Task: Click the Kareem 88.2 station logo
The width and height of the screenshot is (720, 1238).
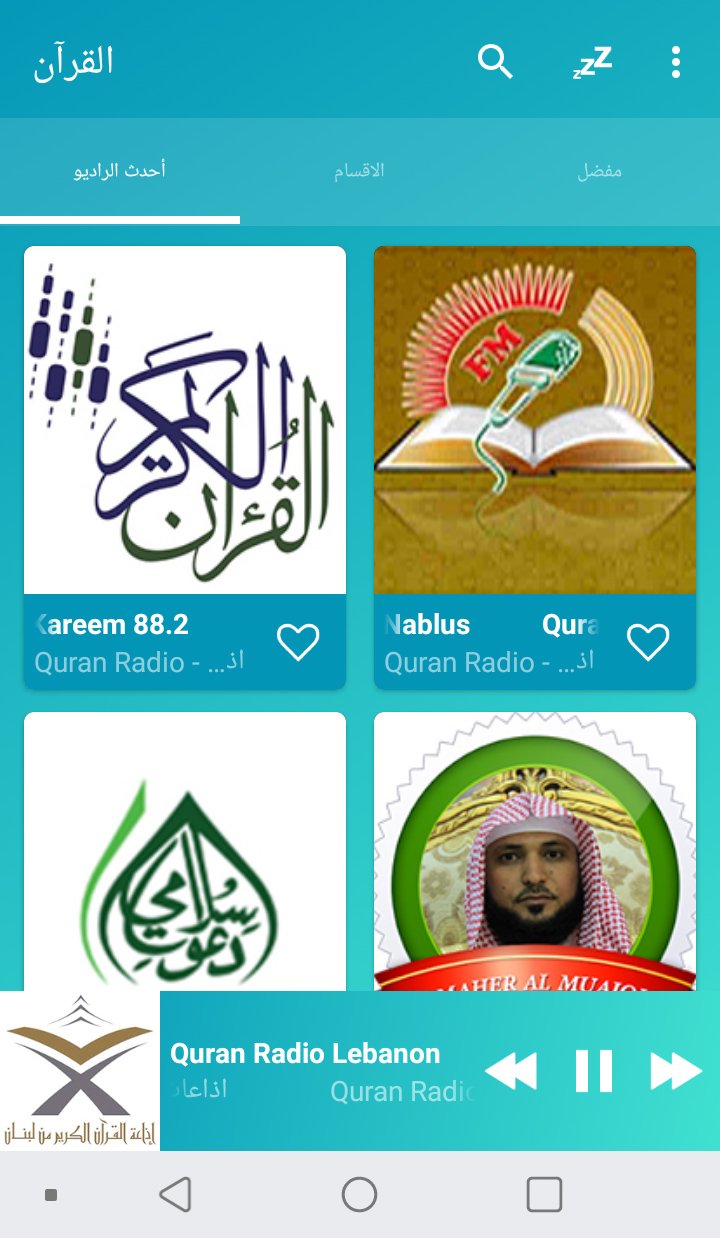Action: (x=184, y=420)
